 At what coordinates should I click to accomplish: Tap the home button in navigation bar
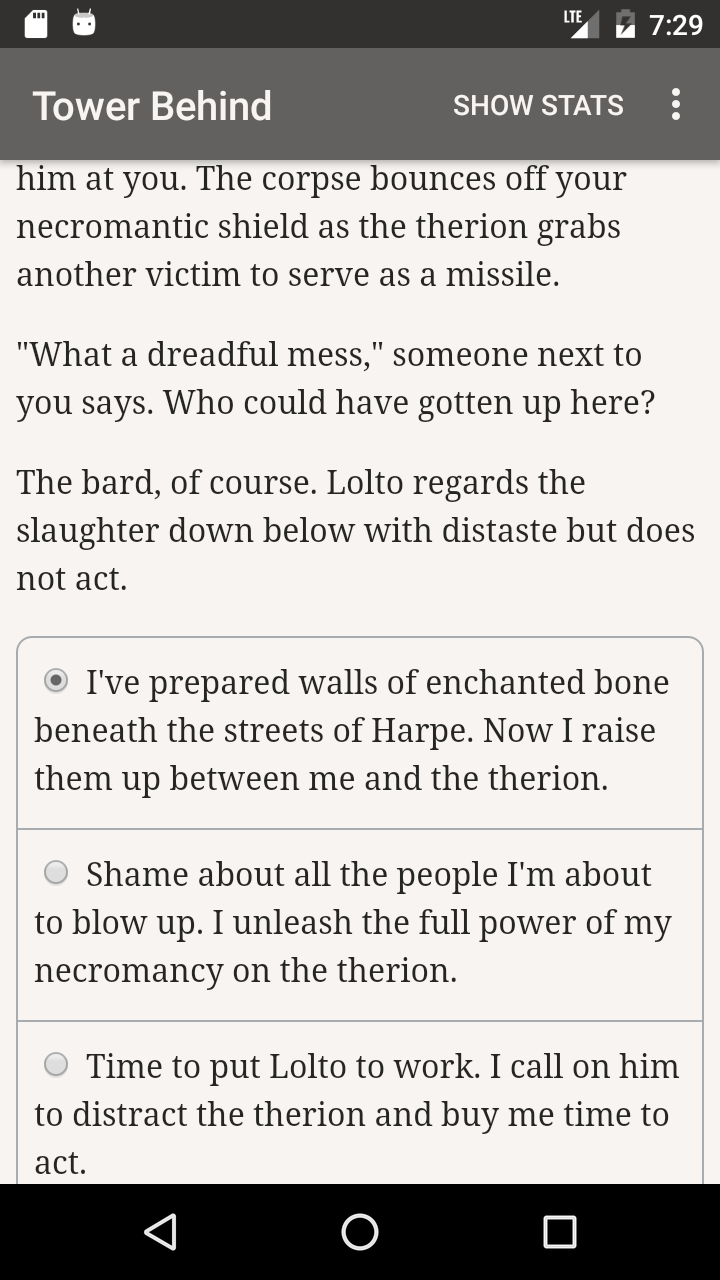click(x=360, y=1232)
